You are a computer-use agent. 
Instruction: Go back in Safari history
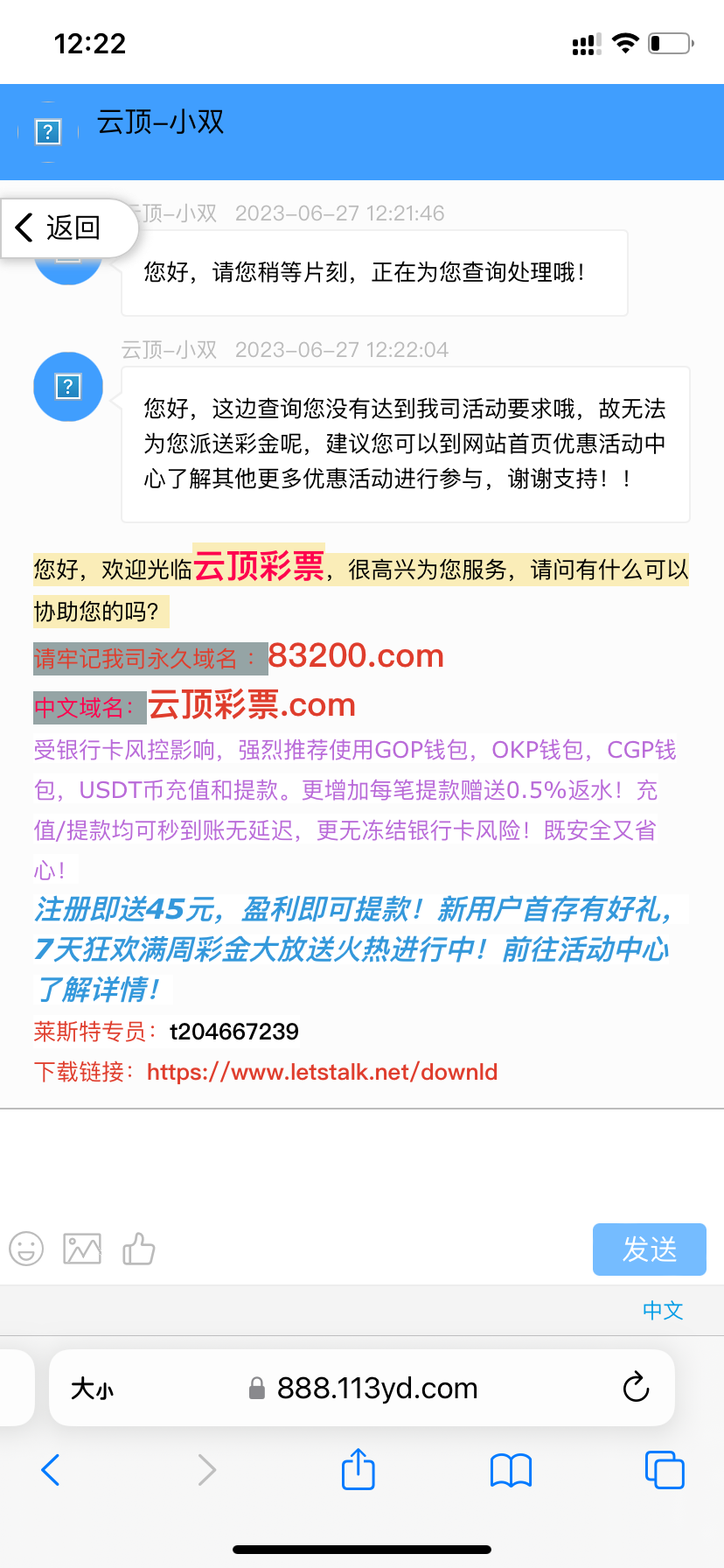click(51, 1470)
